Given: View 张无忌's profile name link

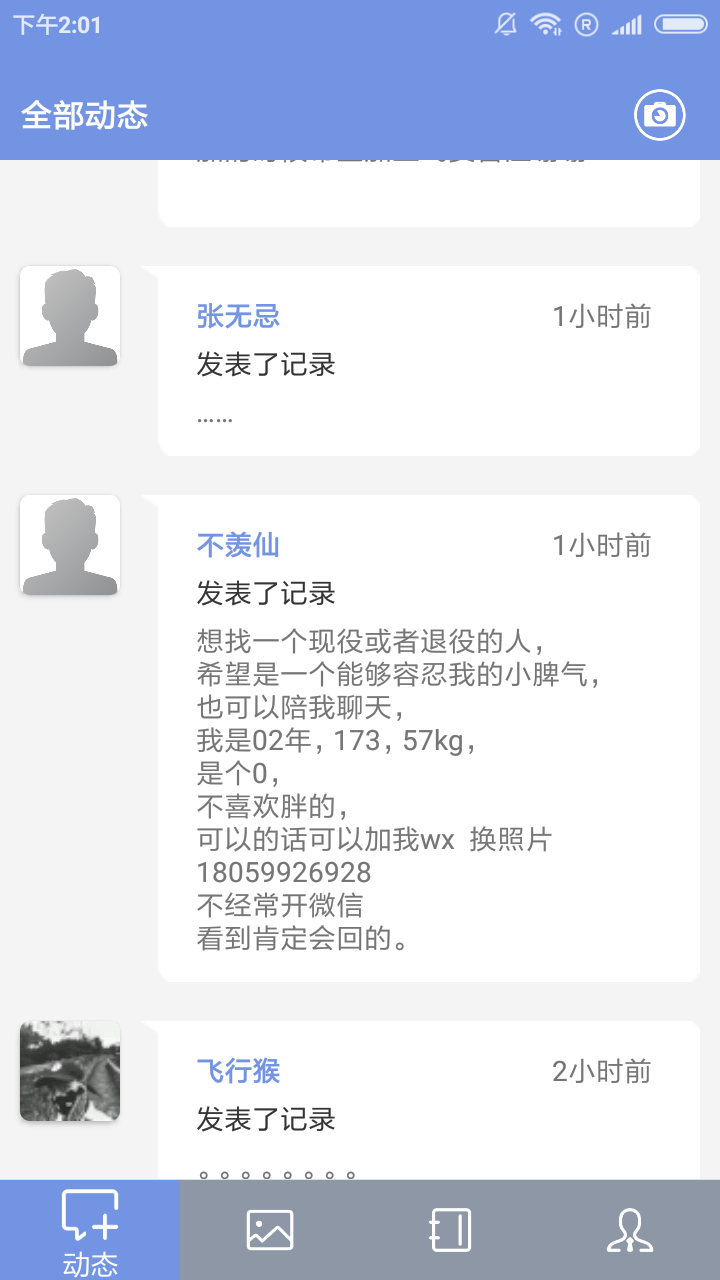Looking at the screenshot, I should [238, 317].
